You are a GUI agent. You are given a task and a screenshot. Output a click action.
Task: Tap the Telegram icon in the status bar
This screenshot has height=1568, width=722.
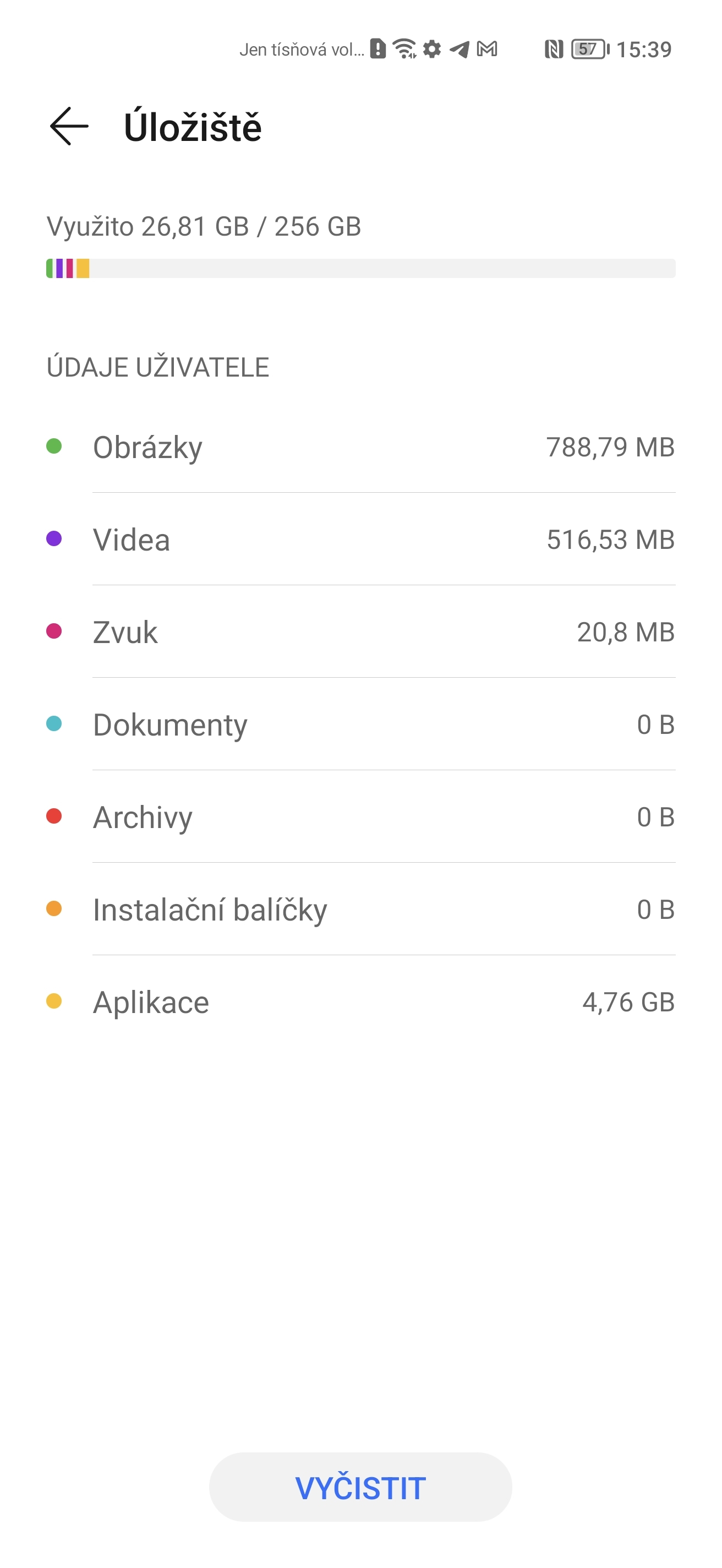(x=460, y=48)
